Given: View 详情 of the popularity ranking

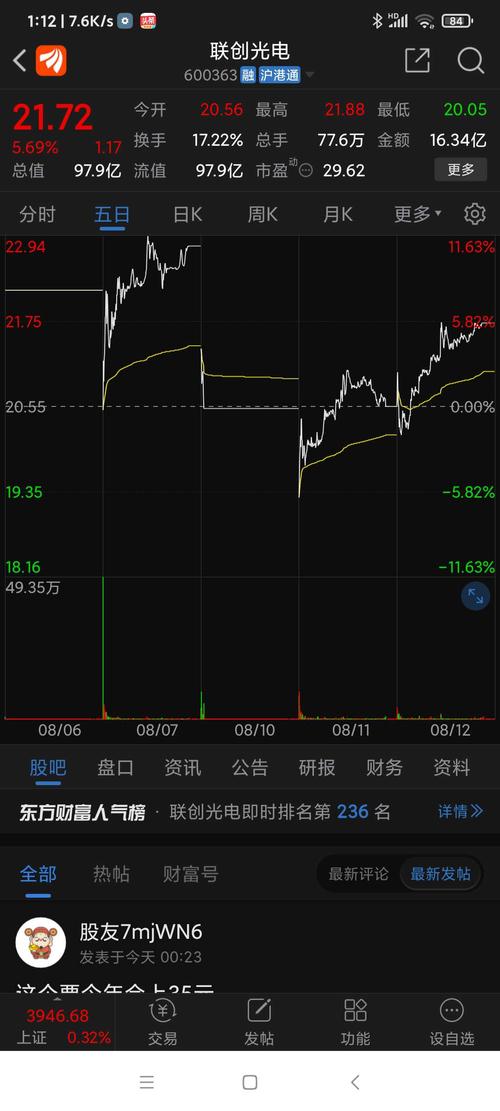Looking at the screenshot, I should point(460,811).
